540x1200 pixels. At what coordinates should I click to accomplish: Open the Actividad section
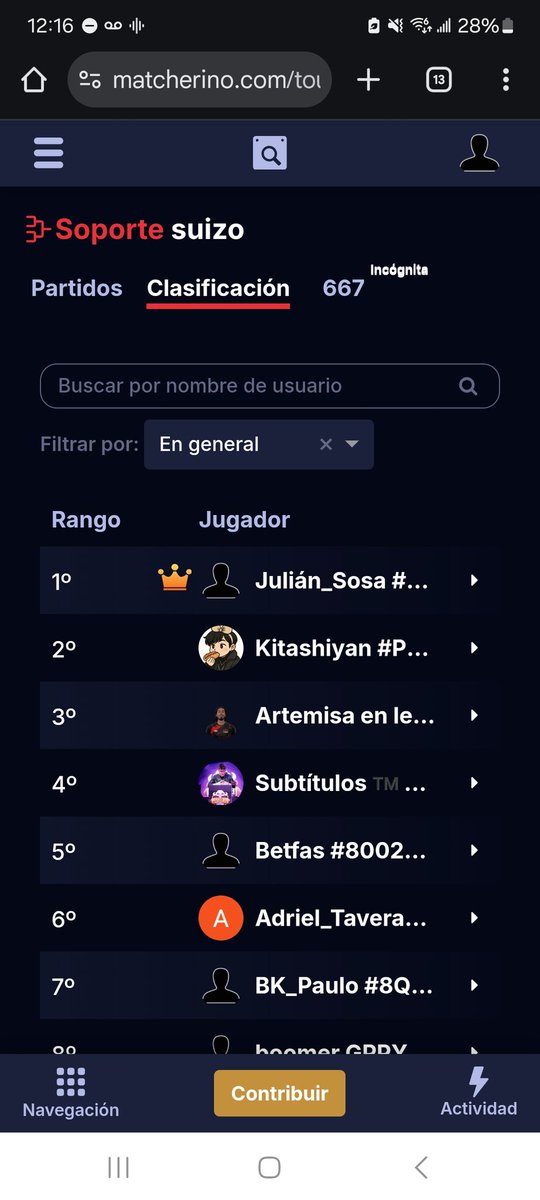pyautogui.click(x=479, y=1092)
